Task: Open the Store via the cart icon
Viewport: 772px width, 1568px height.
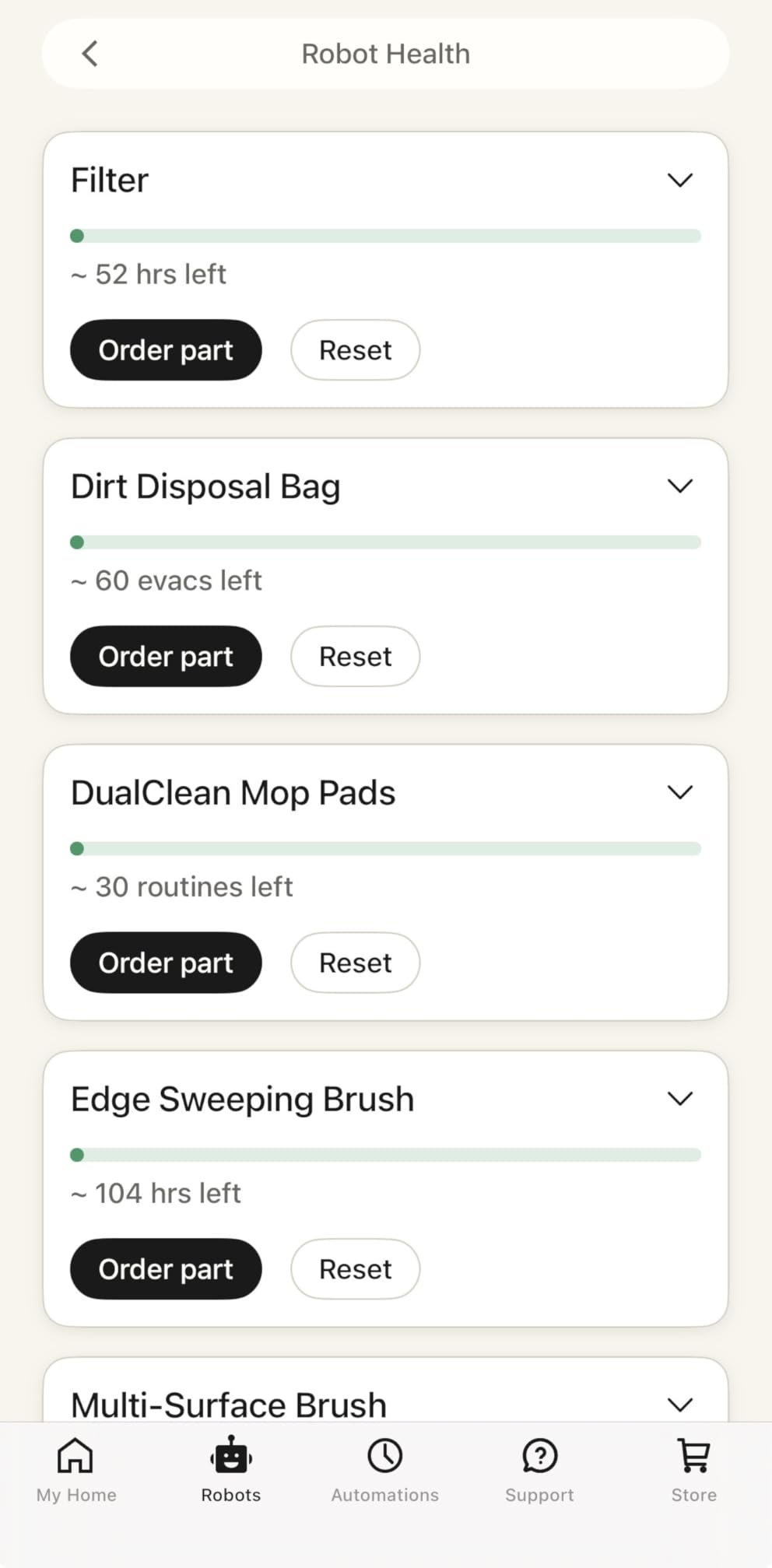Action: click(692, 1469)
